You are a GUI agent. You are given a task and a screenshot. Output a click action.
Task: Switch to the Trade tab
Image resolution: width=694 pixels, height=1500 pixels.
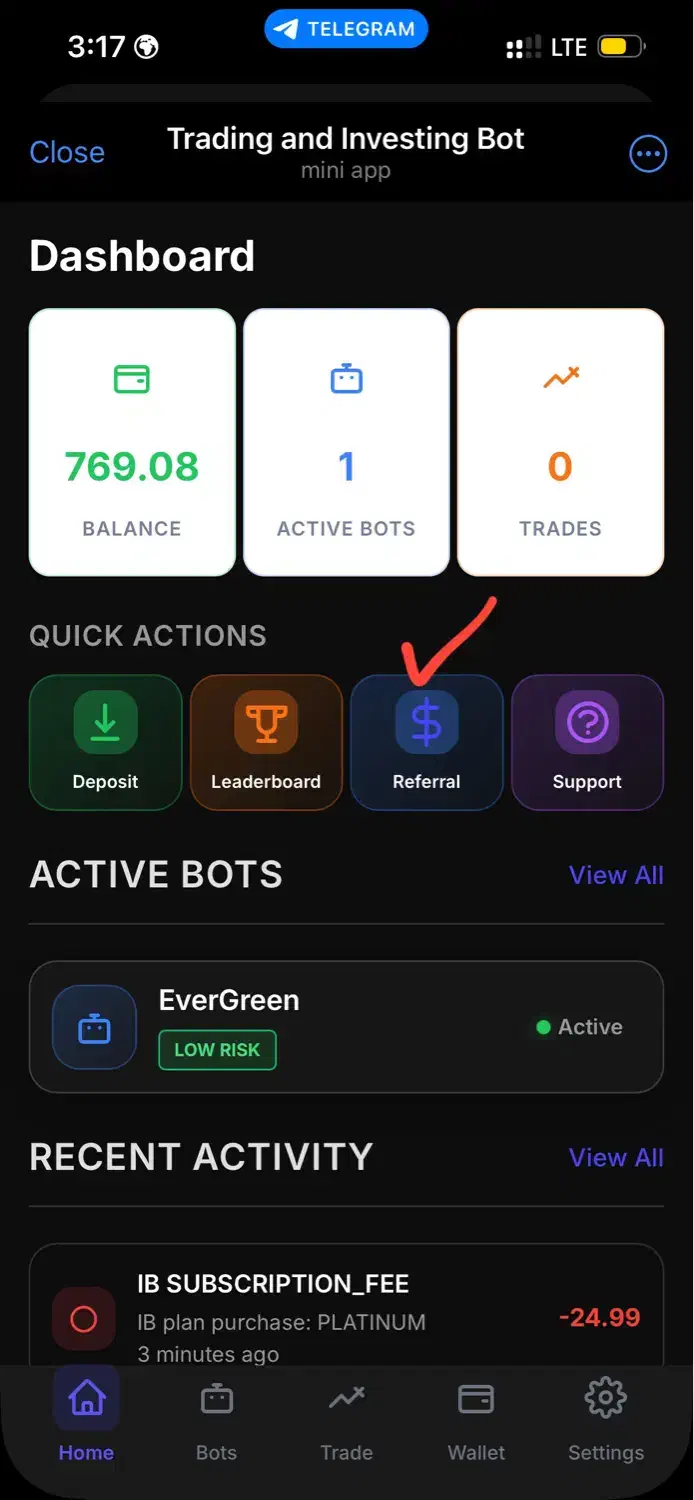pyautogui.click(x=346, y=1422)
